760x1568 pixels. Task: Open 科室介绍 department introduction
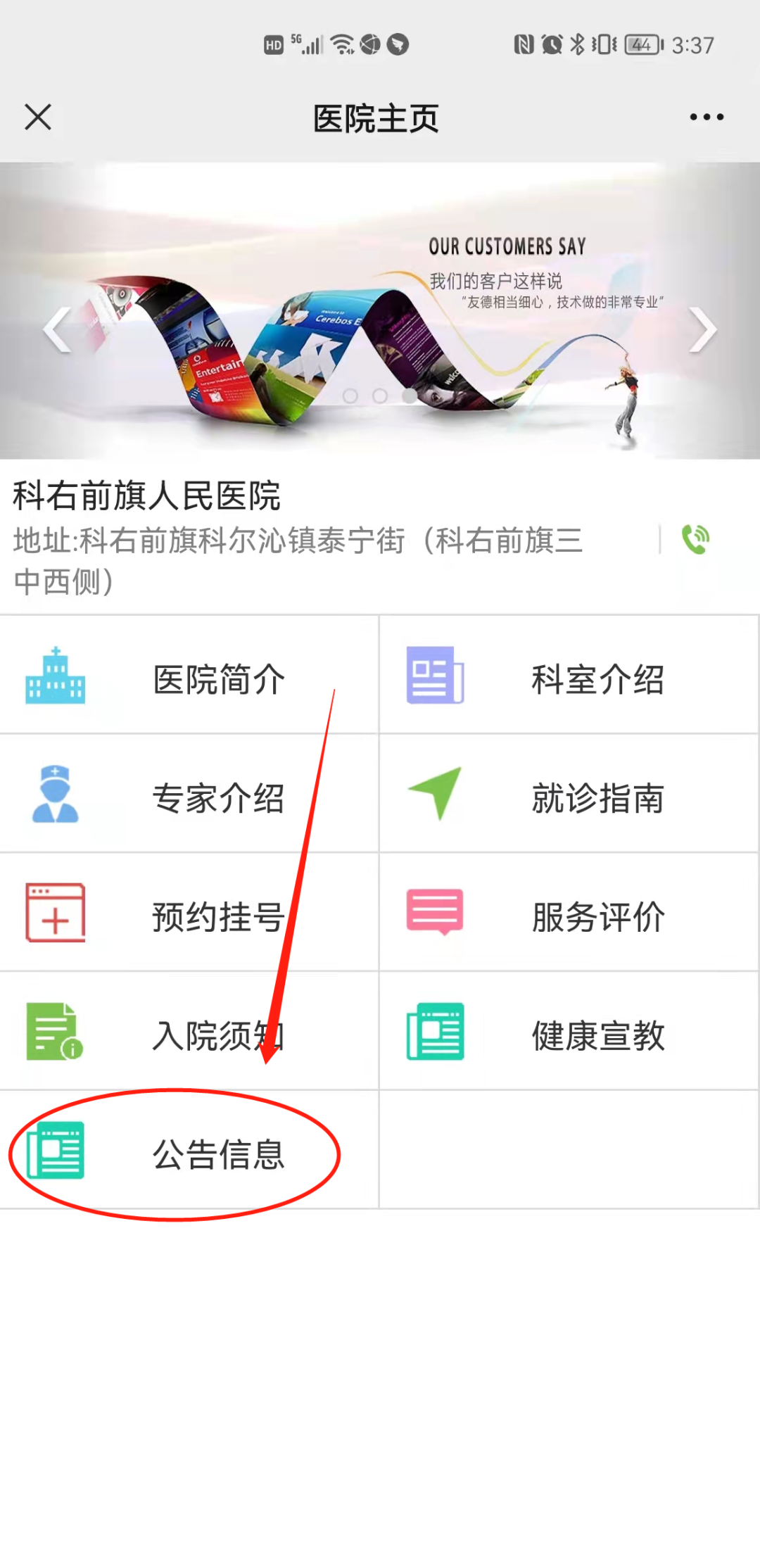point(569,678)
